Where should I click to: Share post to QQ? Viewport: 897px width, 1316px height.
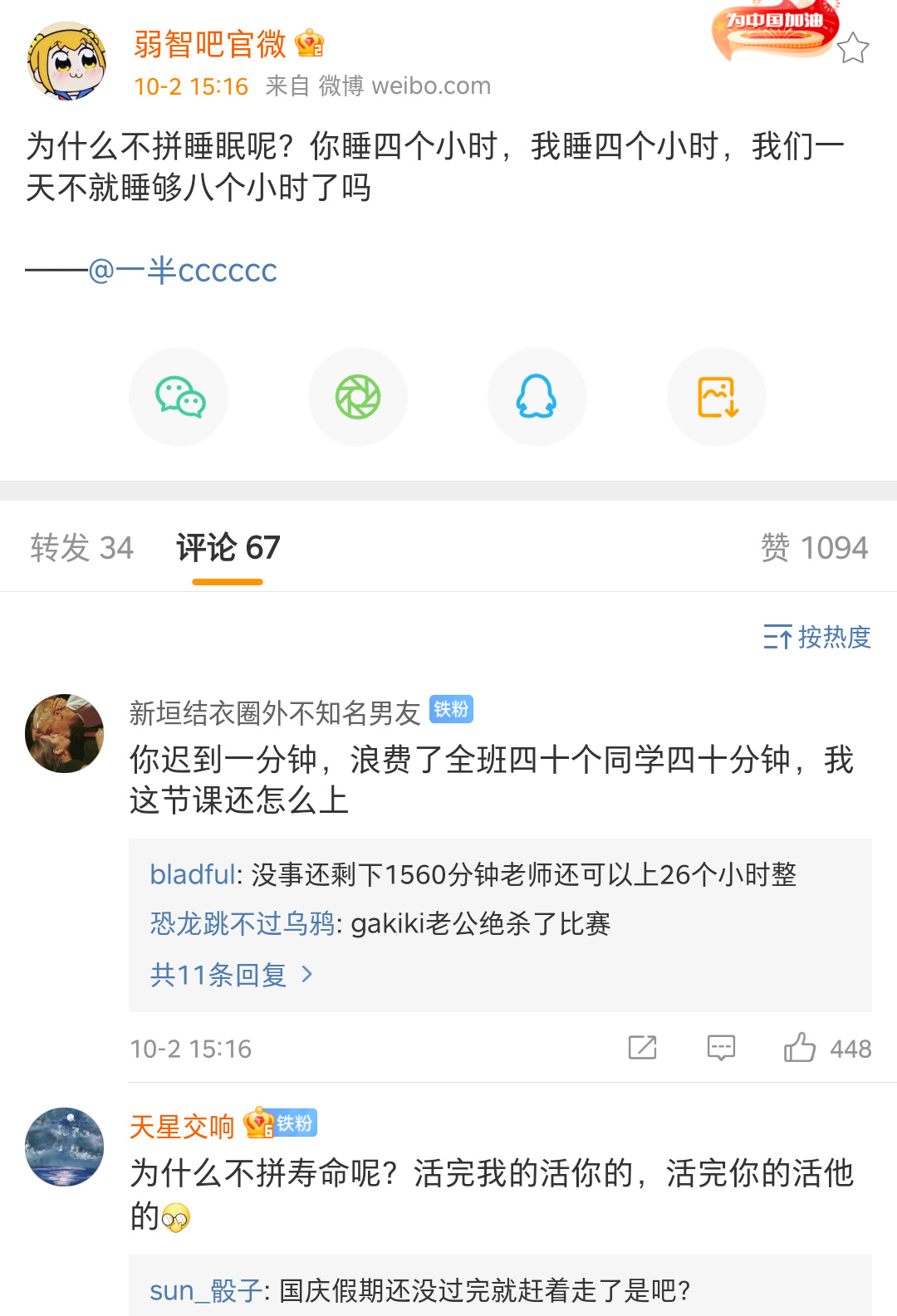pos(537,397)
